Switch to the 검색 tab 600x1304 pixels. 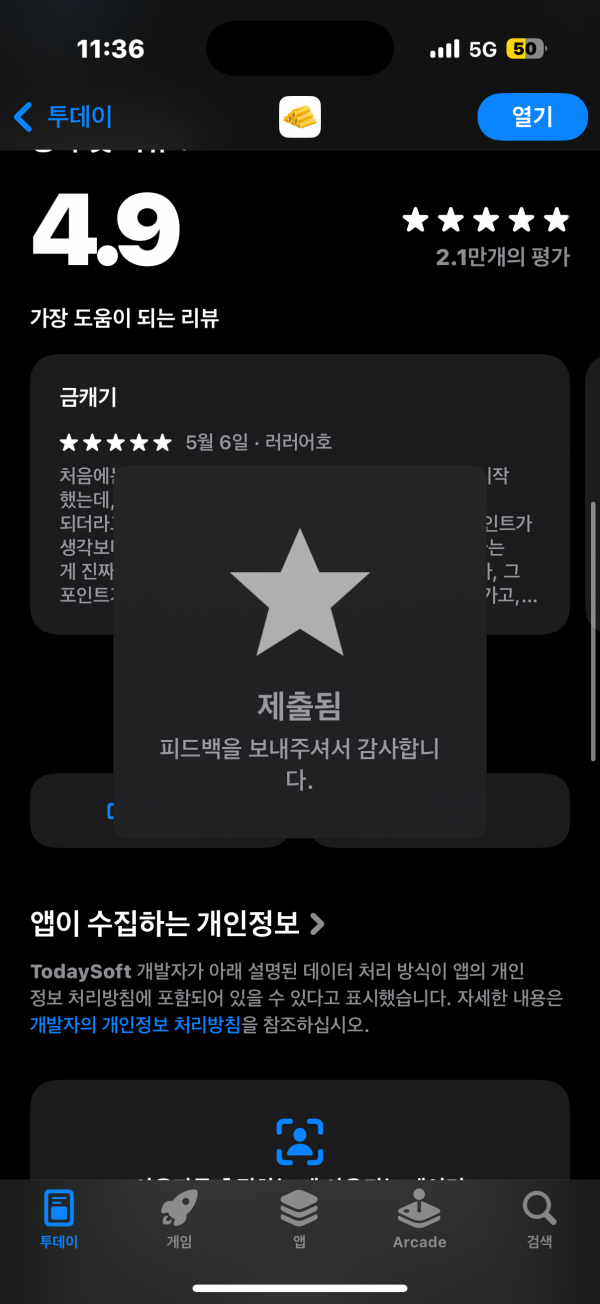[539, 1220]
